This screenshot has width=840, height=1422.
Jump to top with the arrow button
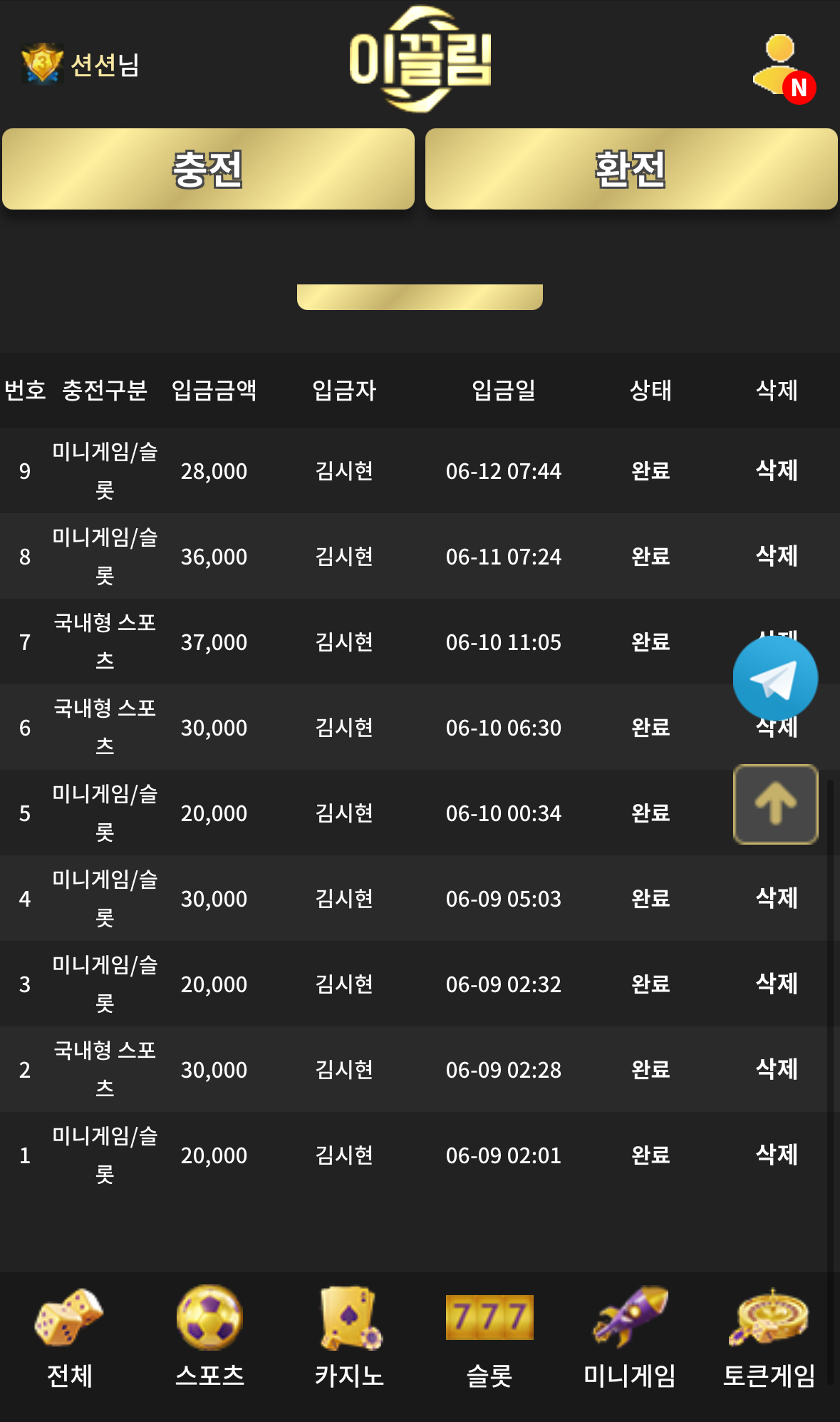tap(775, 804)
